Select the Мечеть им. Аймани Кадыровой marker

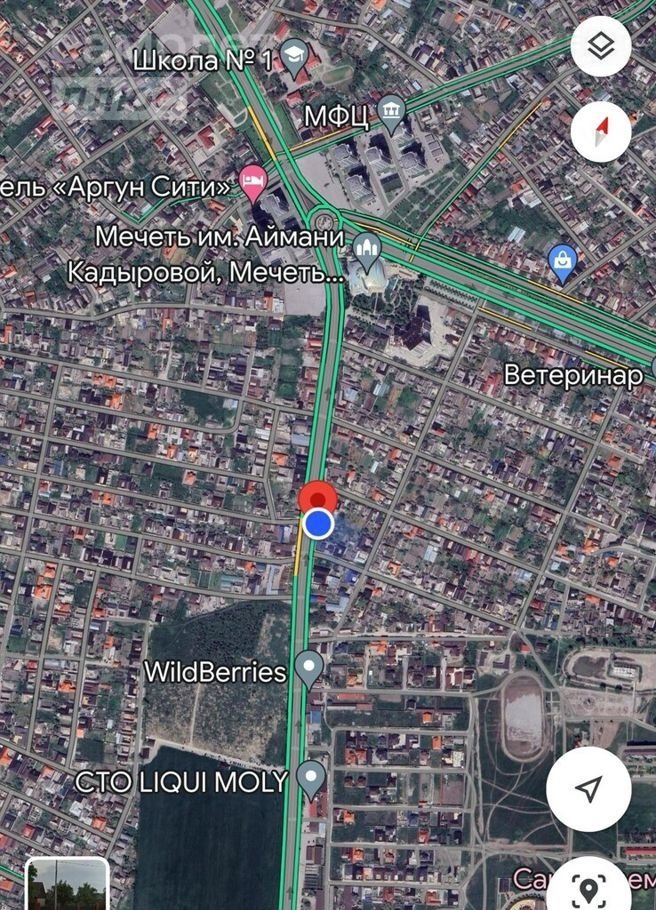pos(368,252)
